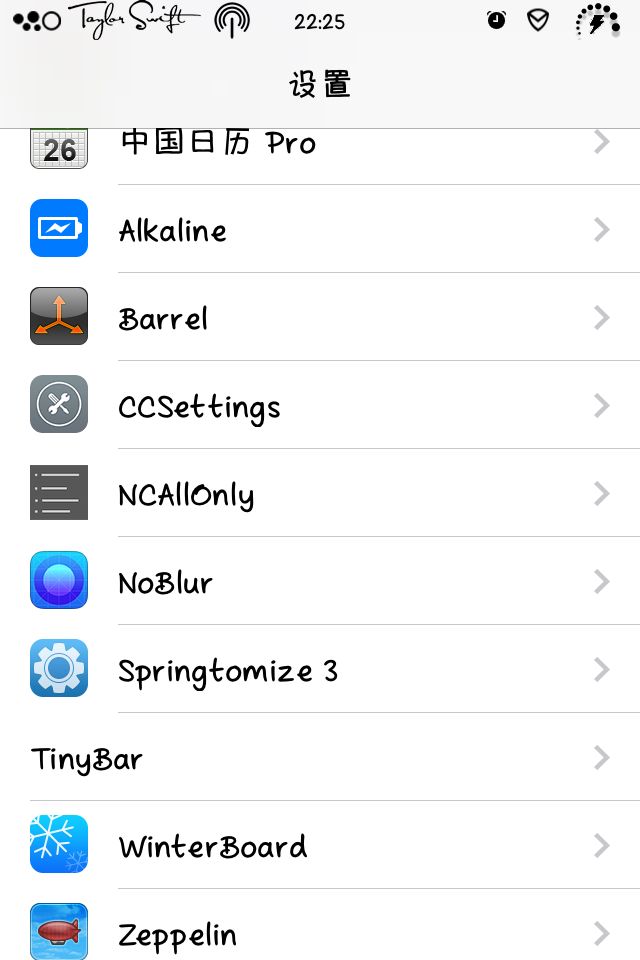The image size is (640, 960).
Task: Open Alkaline settings row
Action: 320,230
